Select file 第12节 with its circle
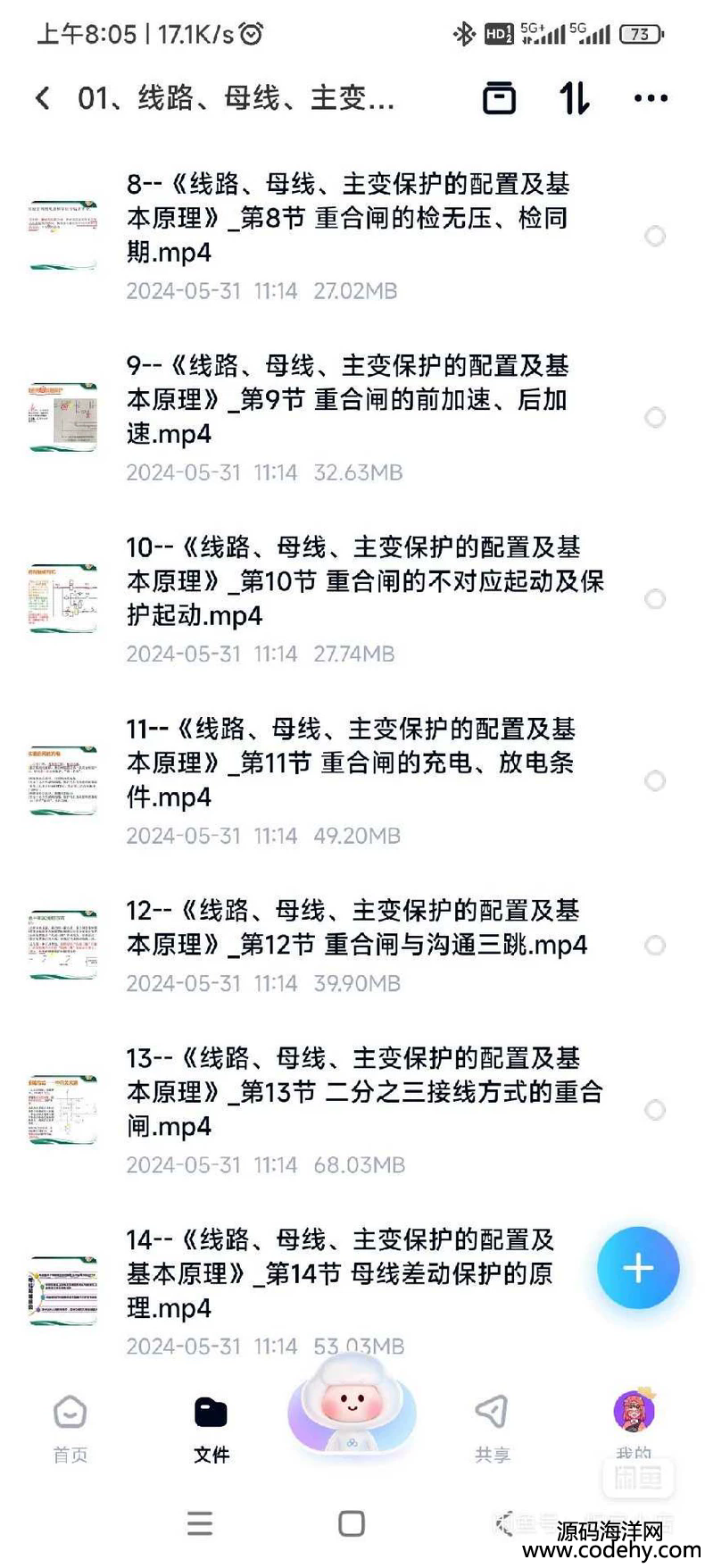This screenshot has width=705, height=1568. coord(655,945)
